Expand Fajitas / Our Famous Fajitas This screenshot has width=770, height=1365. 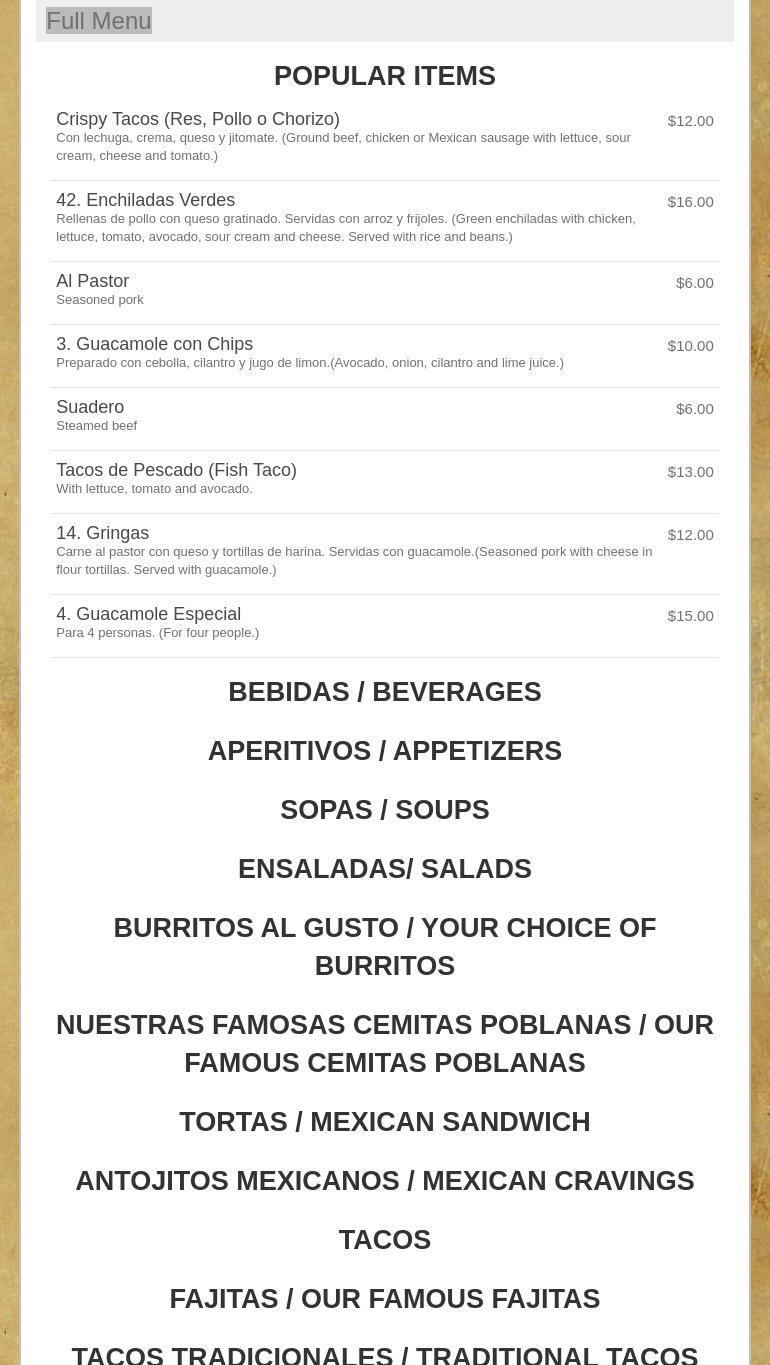tap(384, 1299)
